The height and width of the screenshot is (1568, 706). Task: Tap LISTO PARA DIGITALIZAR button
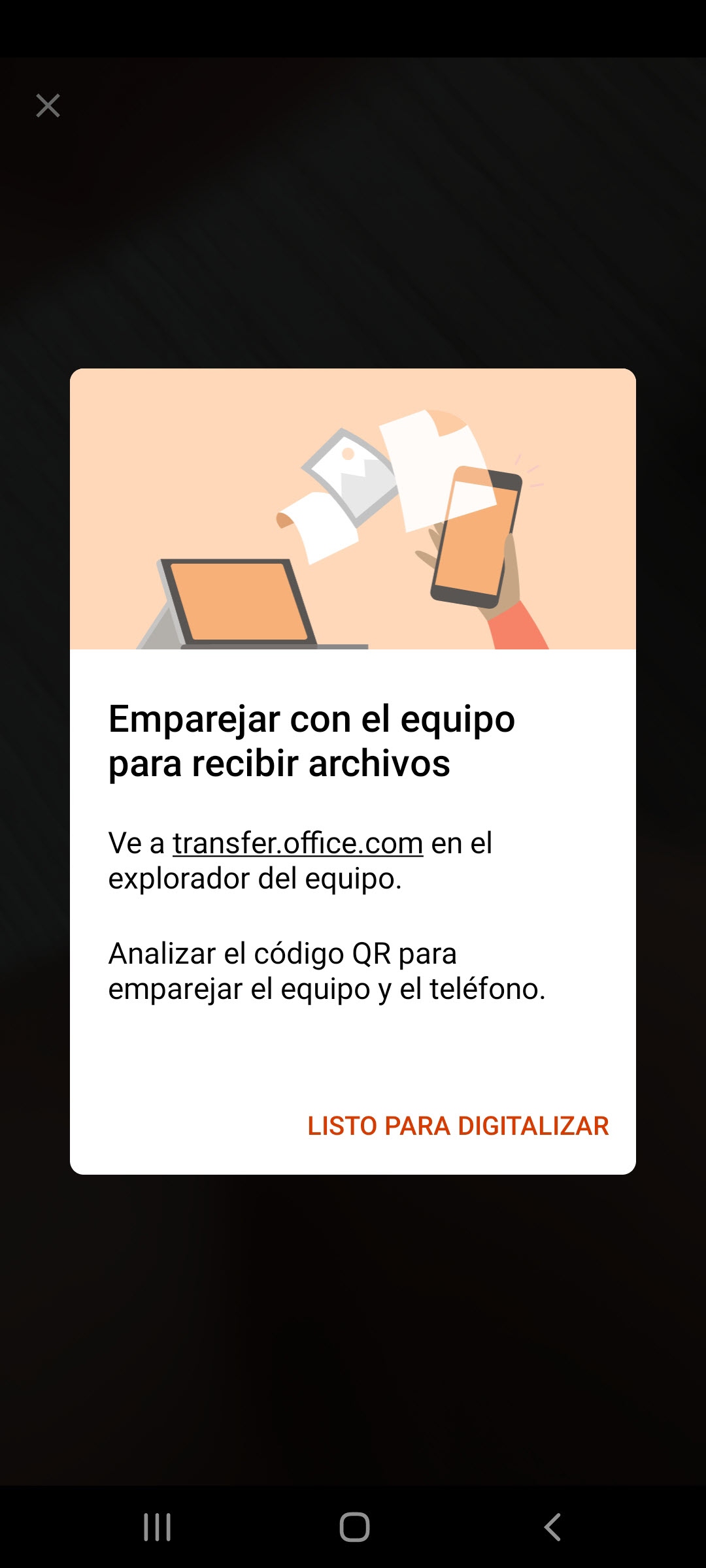[458, 1126]
